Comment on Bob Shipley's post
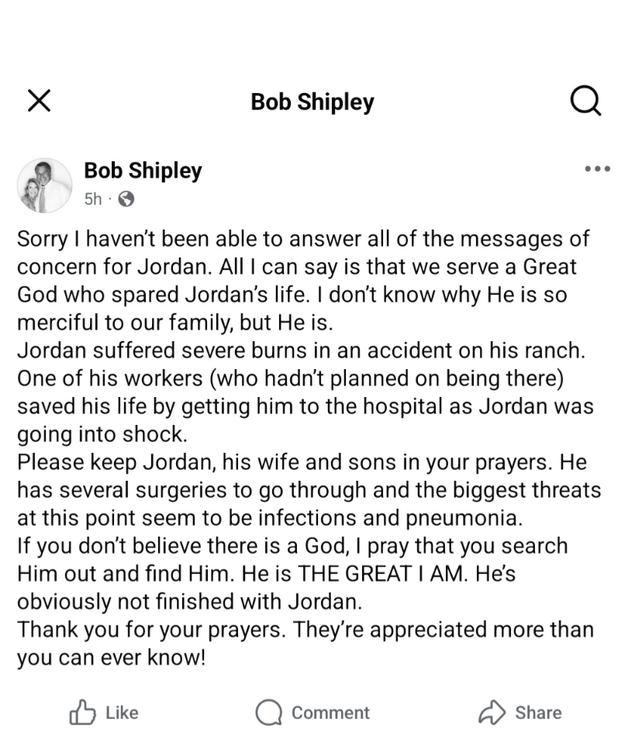The height and width of the screenshot is (750, 625). (313, 712)
